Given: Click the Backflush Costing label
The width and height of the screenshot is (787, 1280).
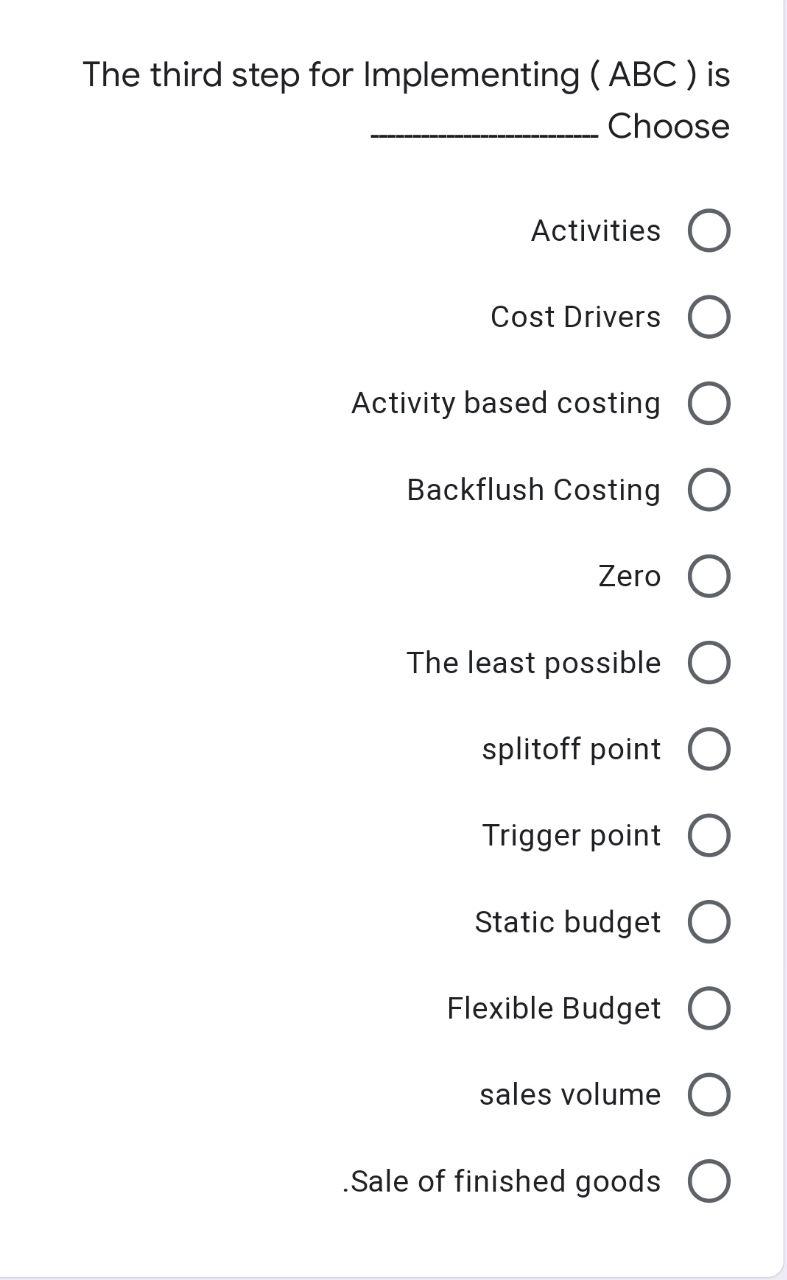Looking at the screenshot, I should 534,490.
